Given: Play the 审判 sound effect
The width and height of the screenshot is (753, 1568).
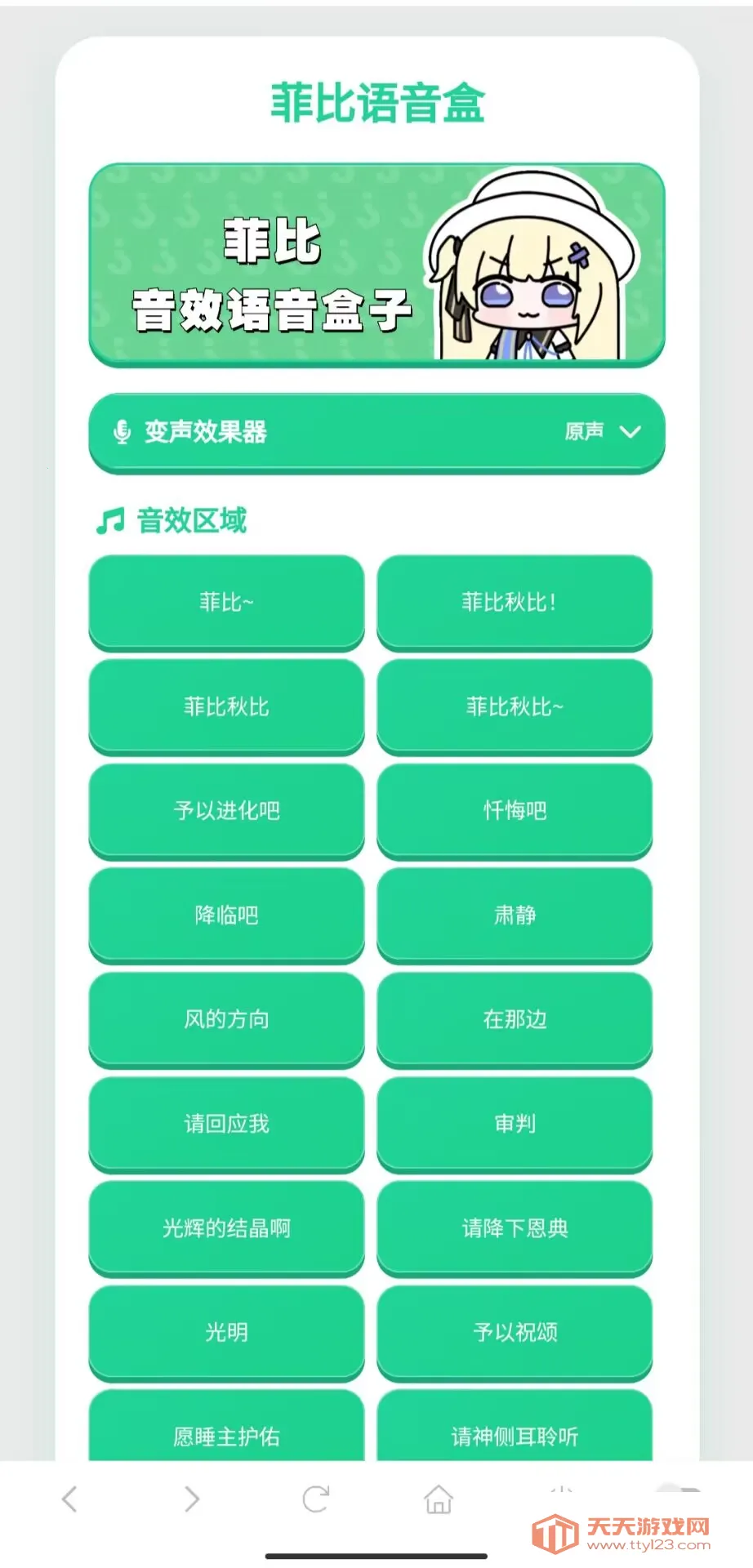Looking at the screenshot, I should click(515, 1124).
